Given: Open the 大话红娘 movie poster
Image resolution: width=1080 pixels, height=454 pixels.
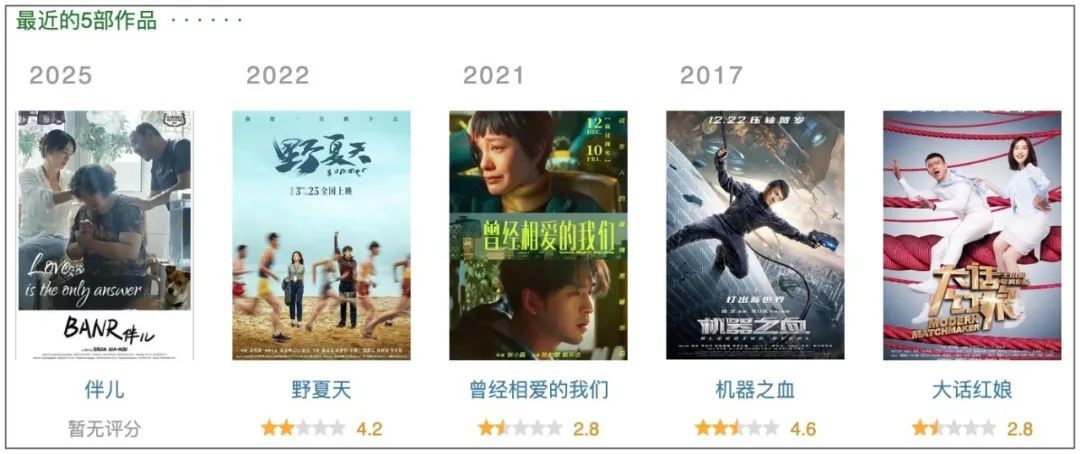Looking at the screenshot, I should pos(972,235).
